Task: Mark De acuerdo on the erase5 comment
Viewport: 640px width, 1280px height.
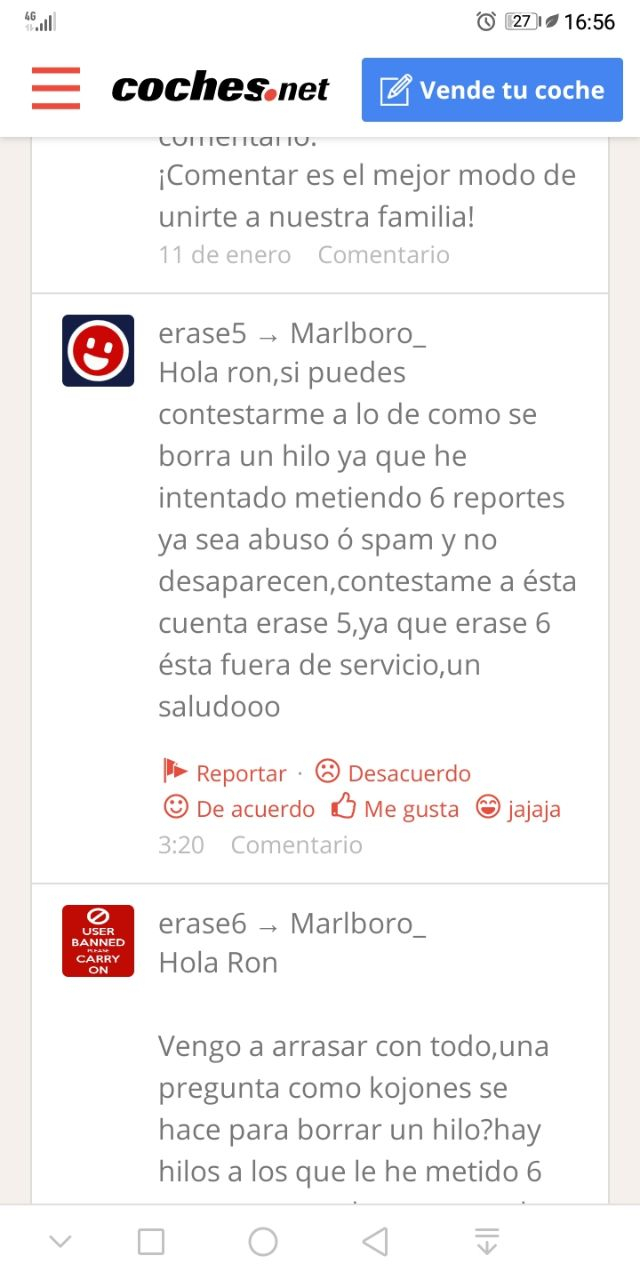Action: [x=239, y=809]
